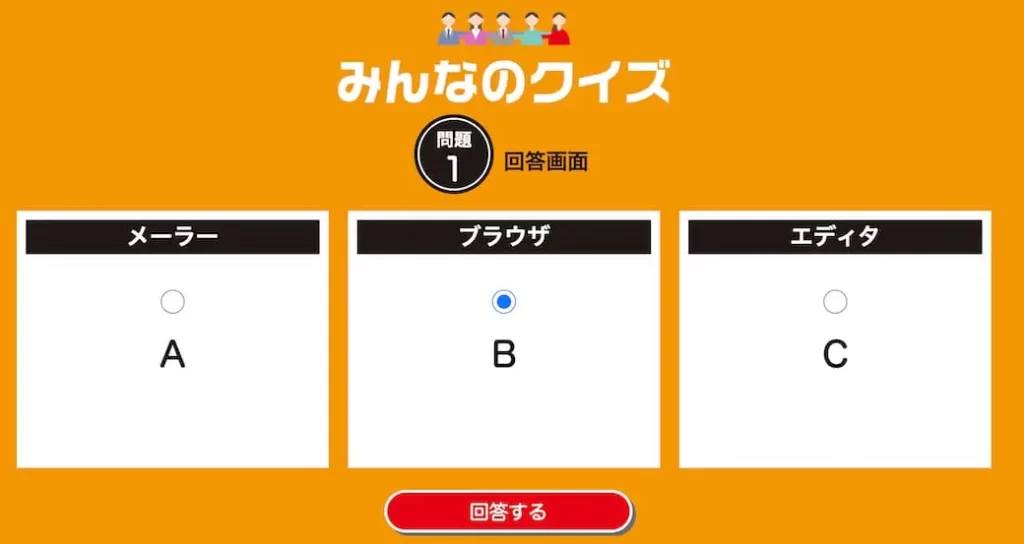Select radio button for answer A メーラー
This screenshot has height=544, width=1024.
[172, 301]
